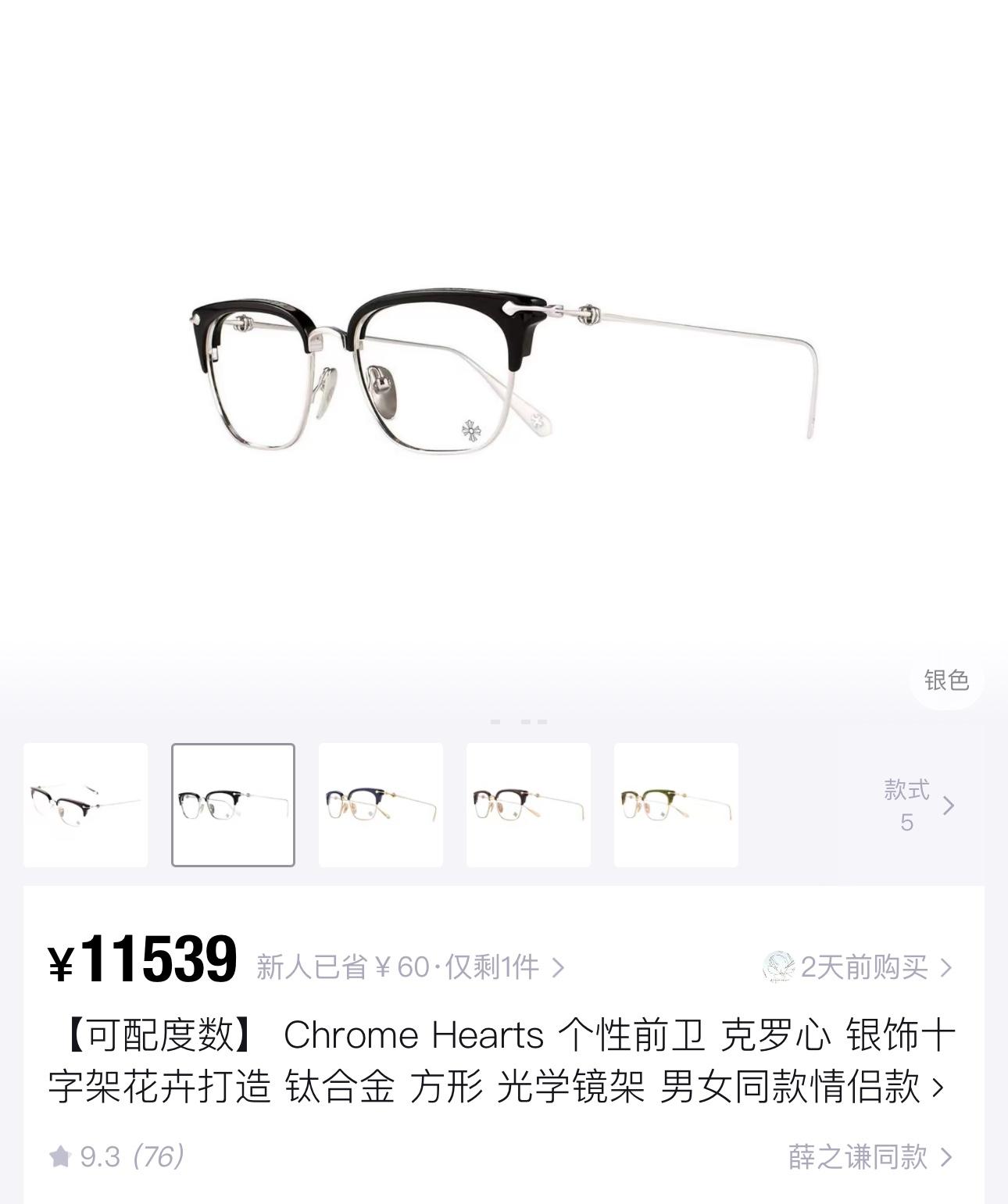This screenshot has width=1008, height=1204.
Task: Select the silver black-rim style thumbnail
Action: (x=233, y=805)
